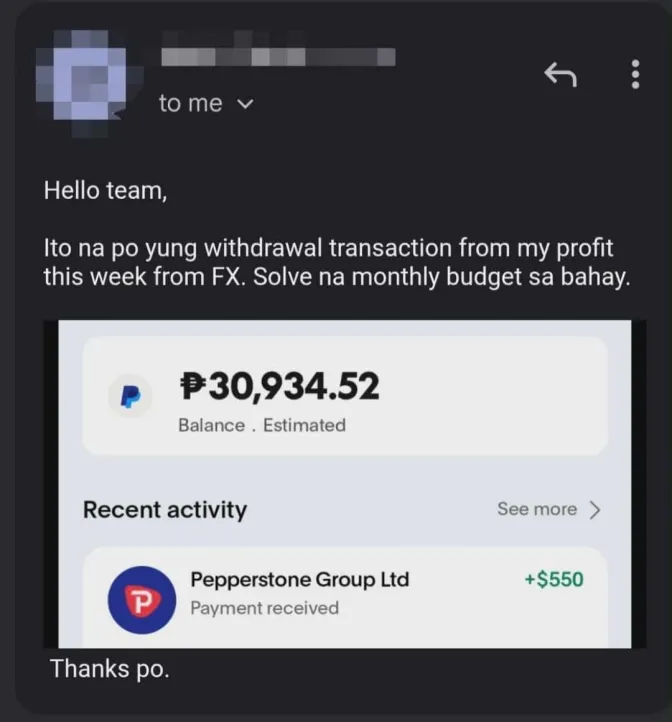Expand recipient details beside "to me"

pyautogui.click(x=246, y=104)
